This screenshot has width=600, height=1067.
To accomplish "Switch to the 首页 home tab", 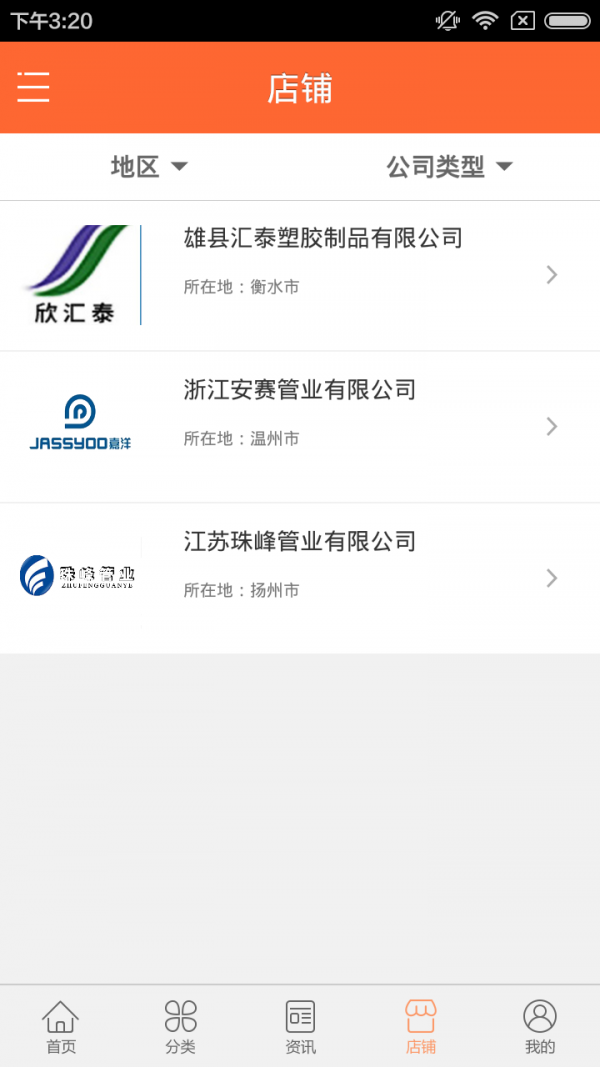I will click(x=60, y=1027).
